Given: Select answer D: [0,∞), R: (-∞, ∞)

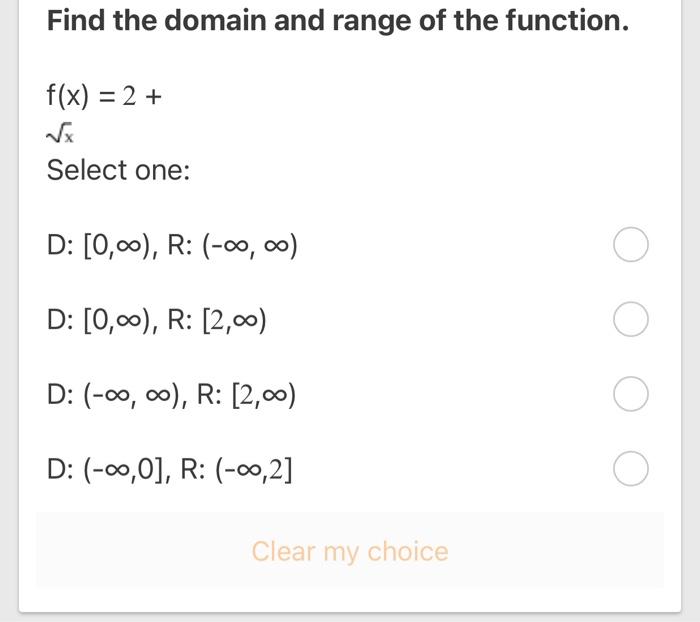Looking at the screenshot, I should point(631,245).
